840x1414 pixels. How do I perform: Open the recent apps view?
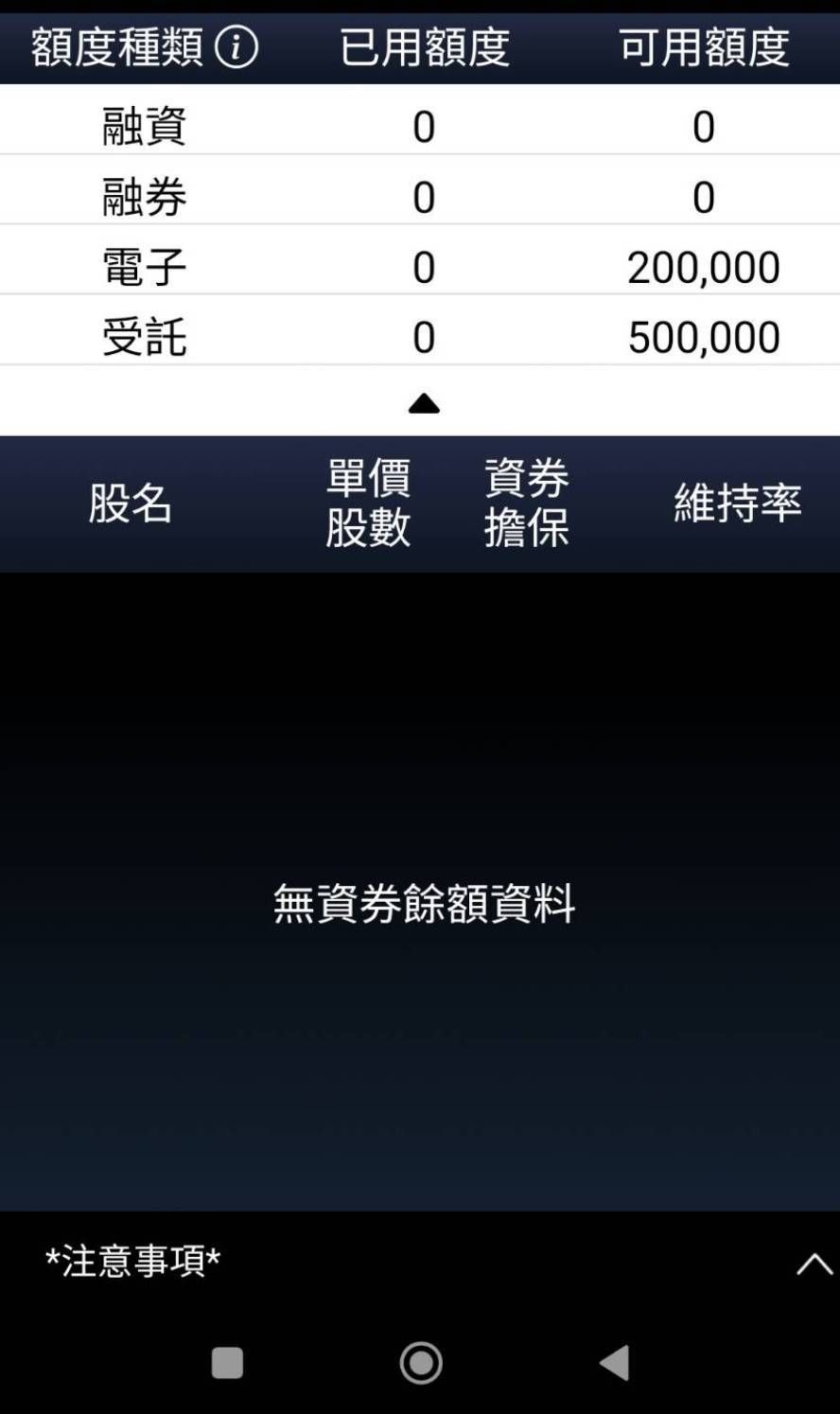pyautogui.click(x=227, y=1363)
